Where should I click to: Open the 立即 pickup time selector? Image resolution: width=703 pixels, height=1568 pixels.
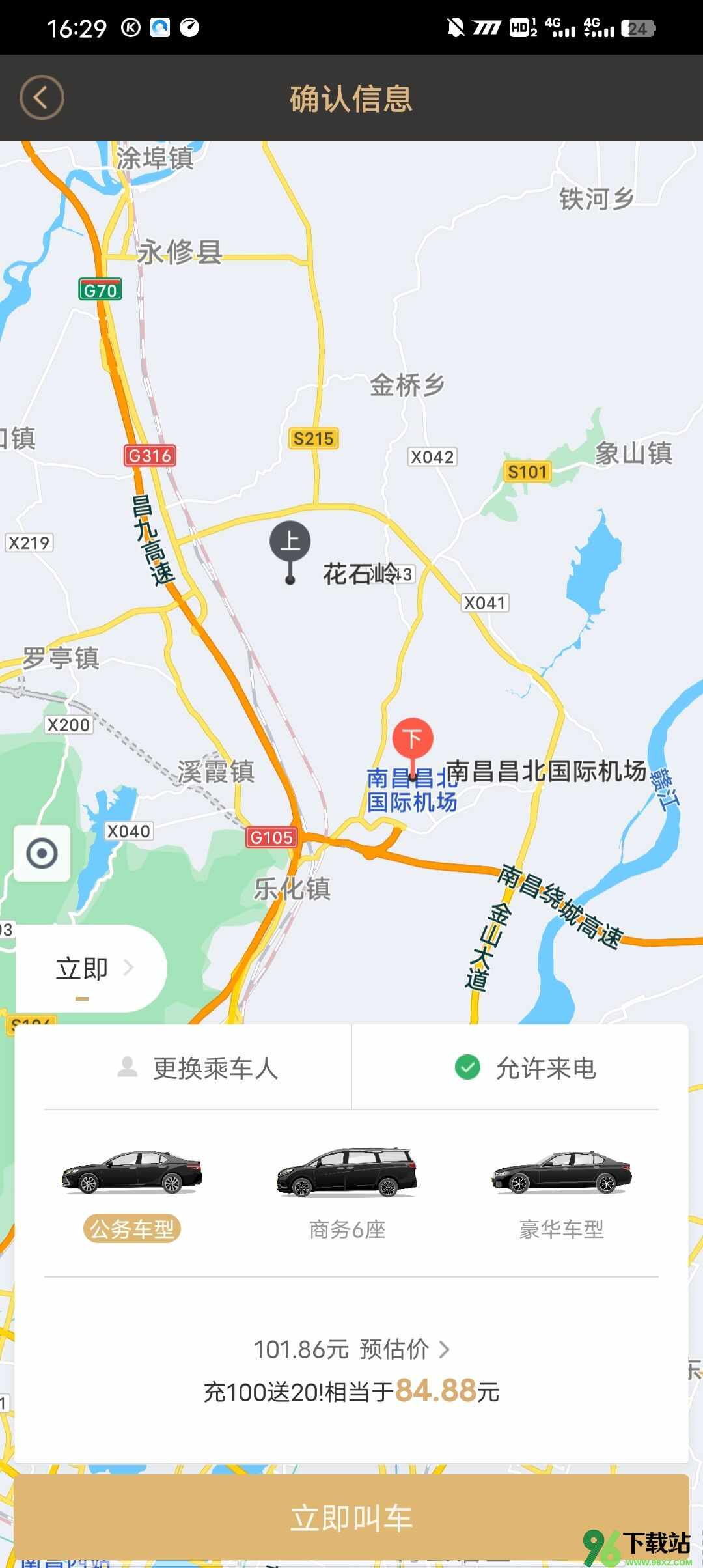coord(92,968)
